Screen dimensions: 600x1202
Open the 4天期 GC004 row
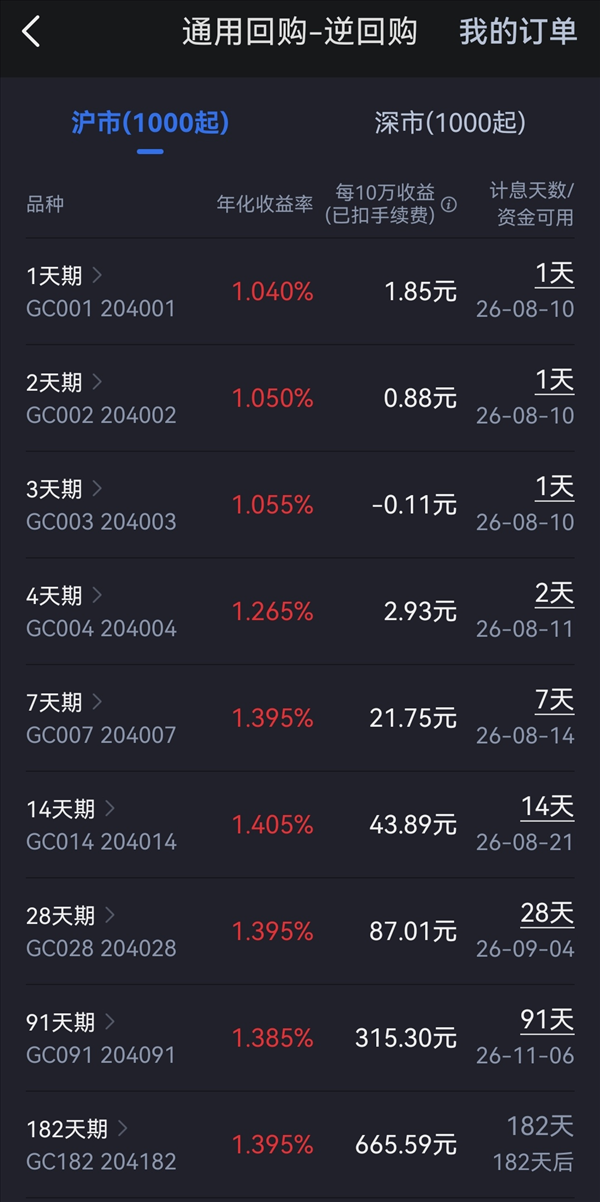point(300,611)
